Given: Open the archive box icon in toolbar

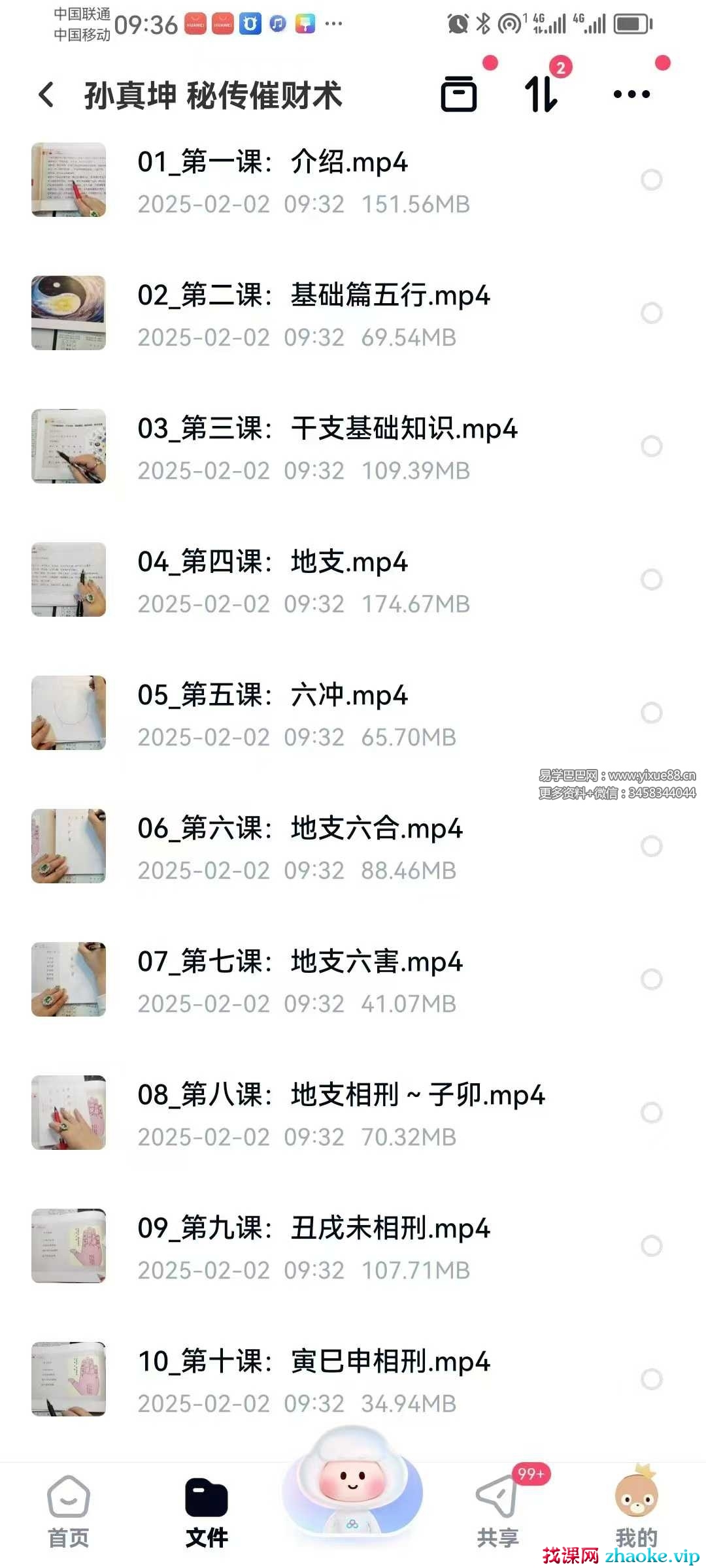Looking at the screenshot, I should 459,94.
